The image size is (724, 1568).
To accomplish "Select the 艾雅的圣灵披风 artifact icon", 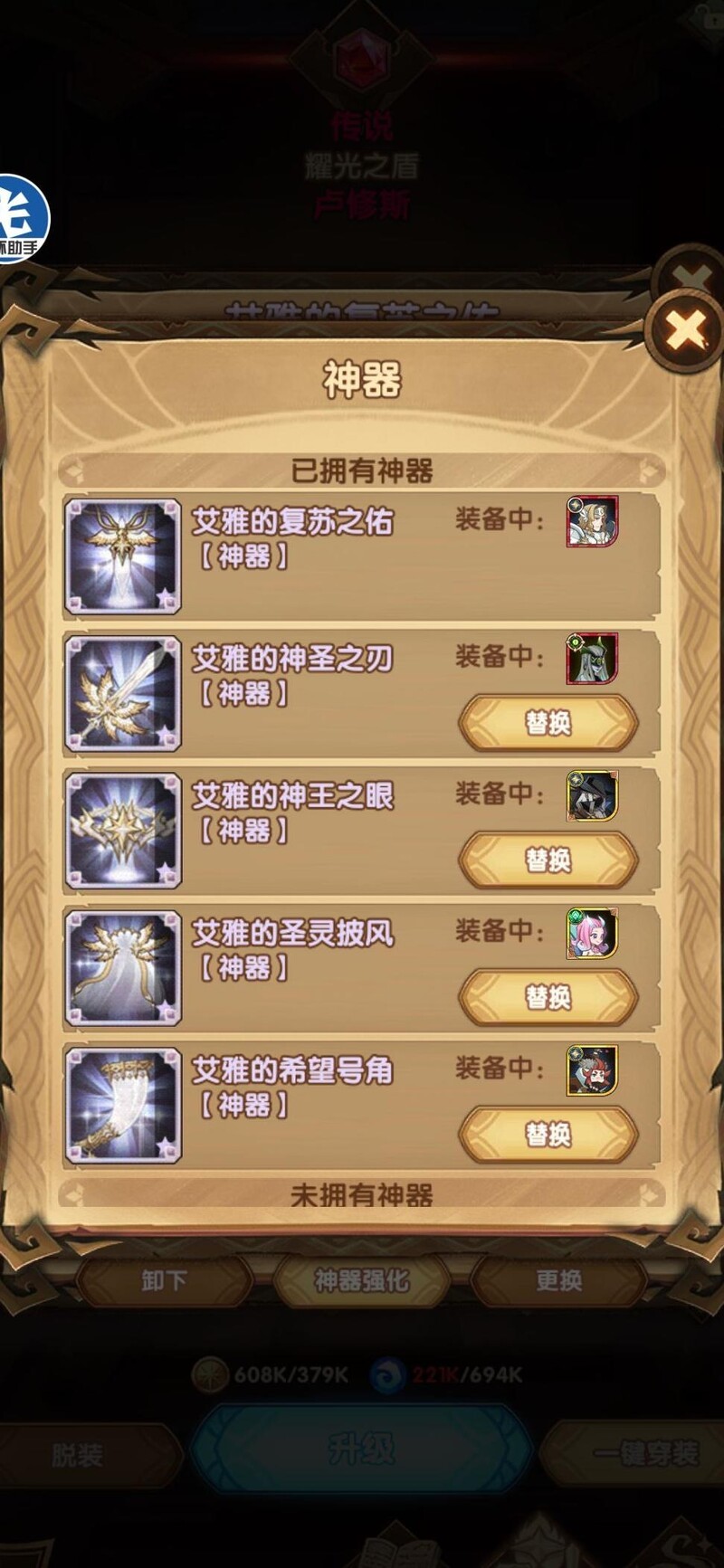I will coord(123,968).
